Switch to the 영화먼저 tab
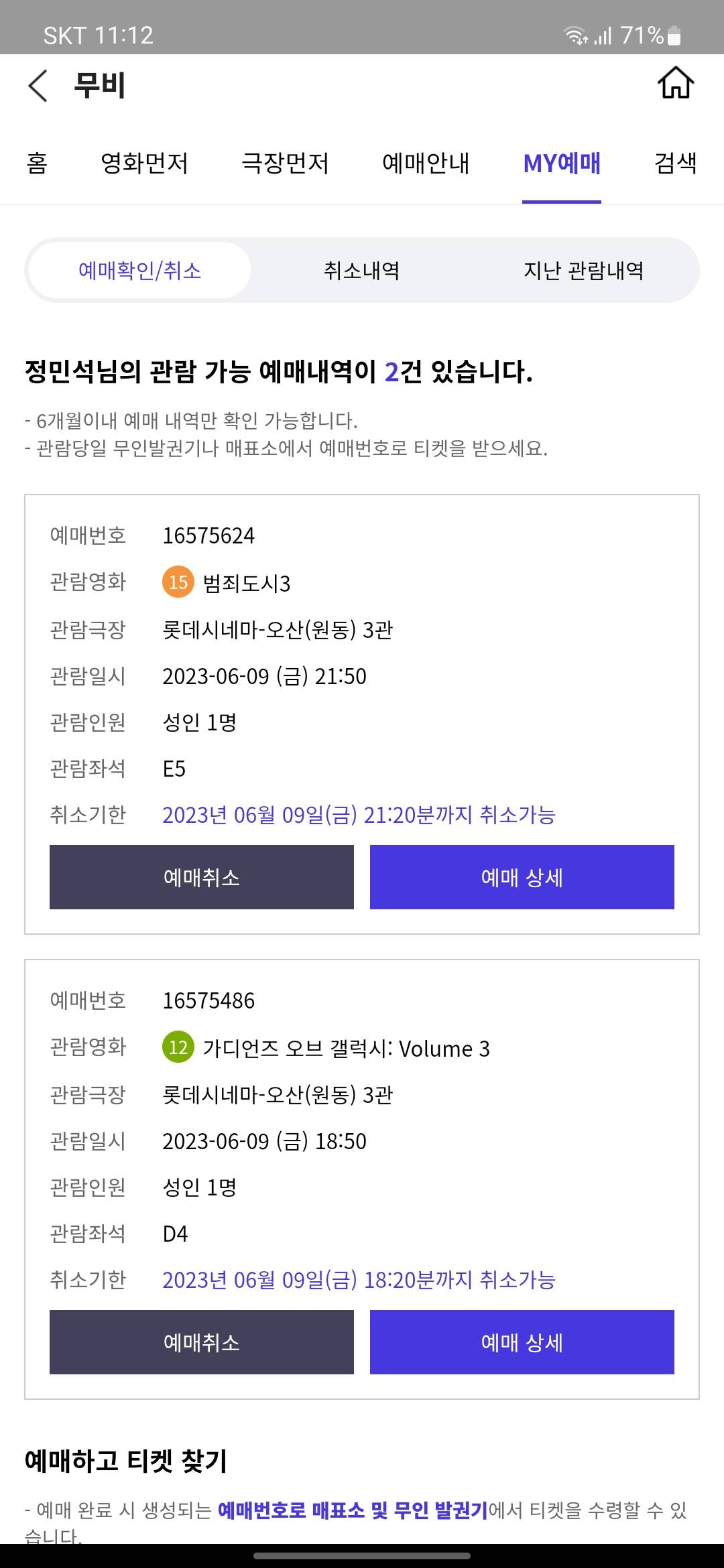 (x=144, y=163)
